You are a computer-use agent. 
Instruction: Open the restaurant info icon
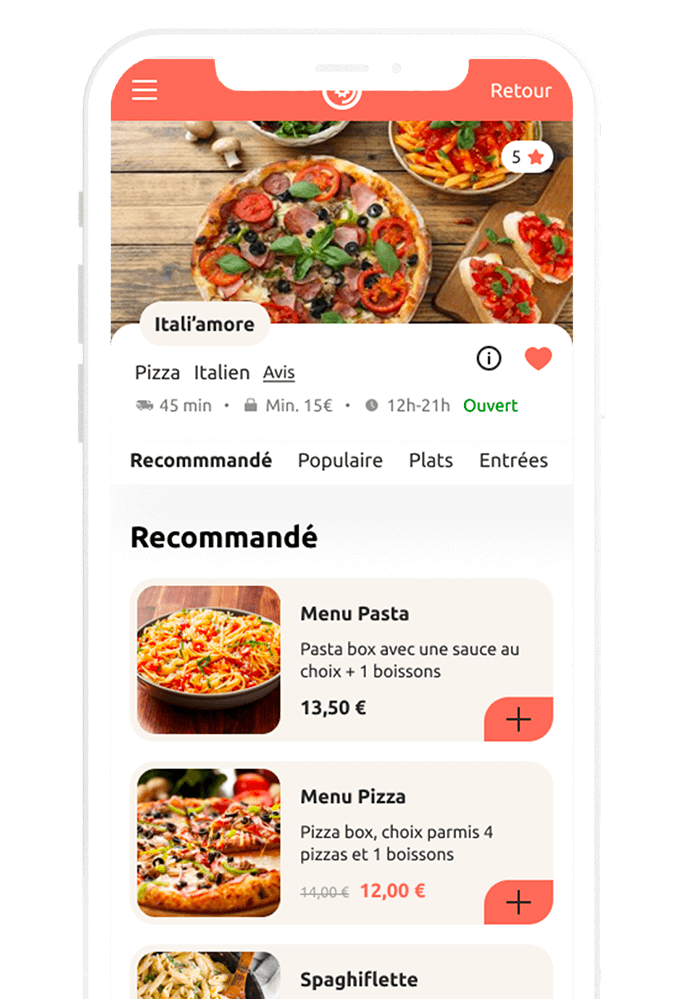(x=489, y=358)
